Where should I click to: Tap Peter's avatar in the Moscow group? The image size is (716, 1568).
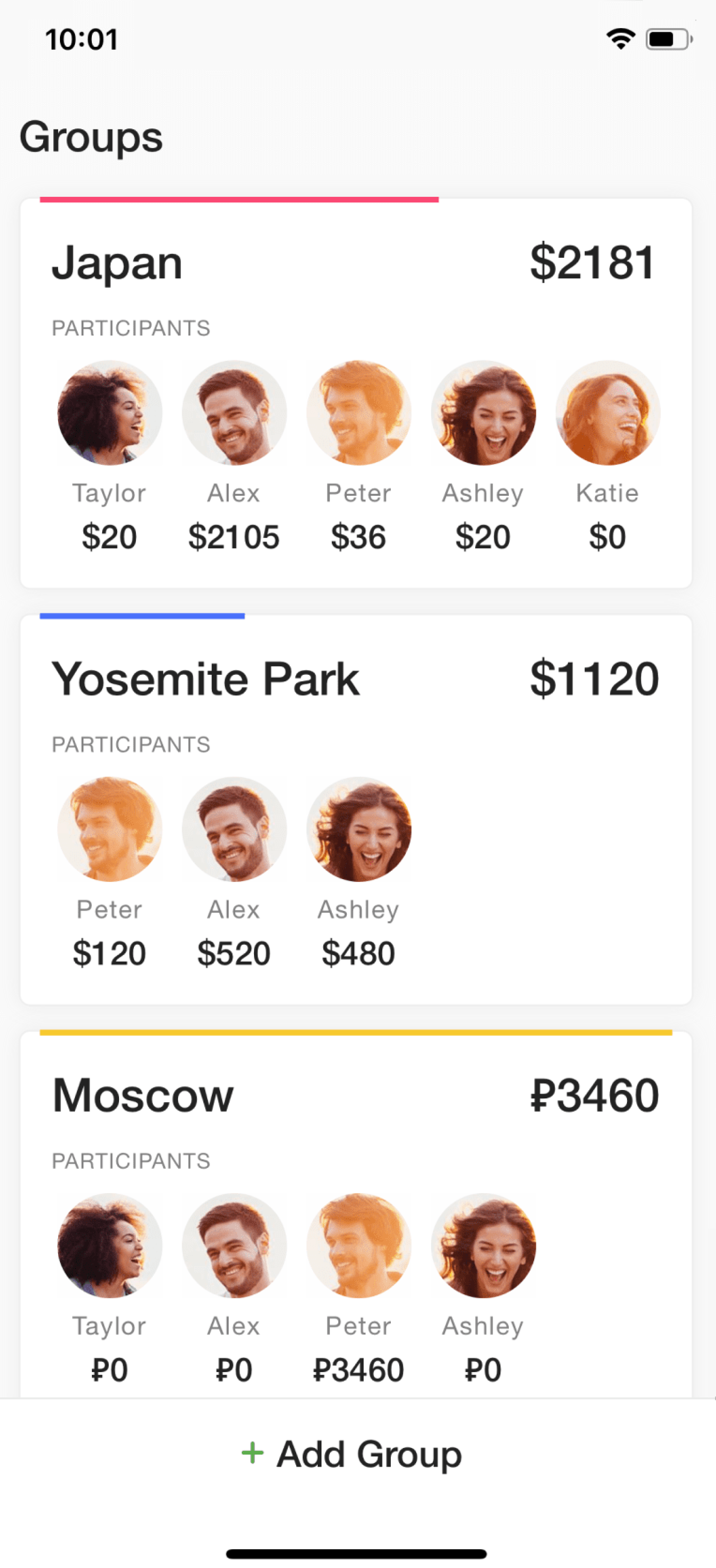(360, 1245)
